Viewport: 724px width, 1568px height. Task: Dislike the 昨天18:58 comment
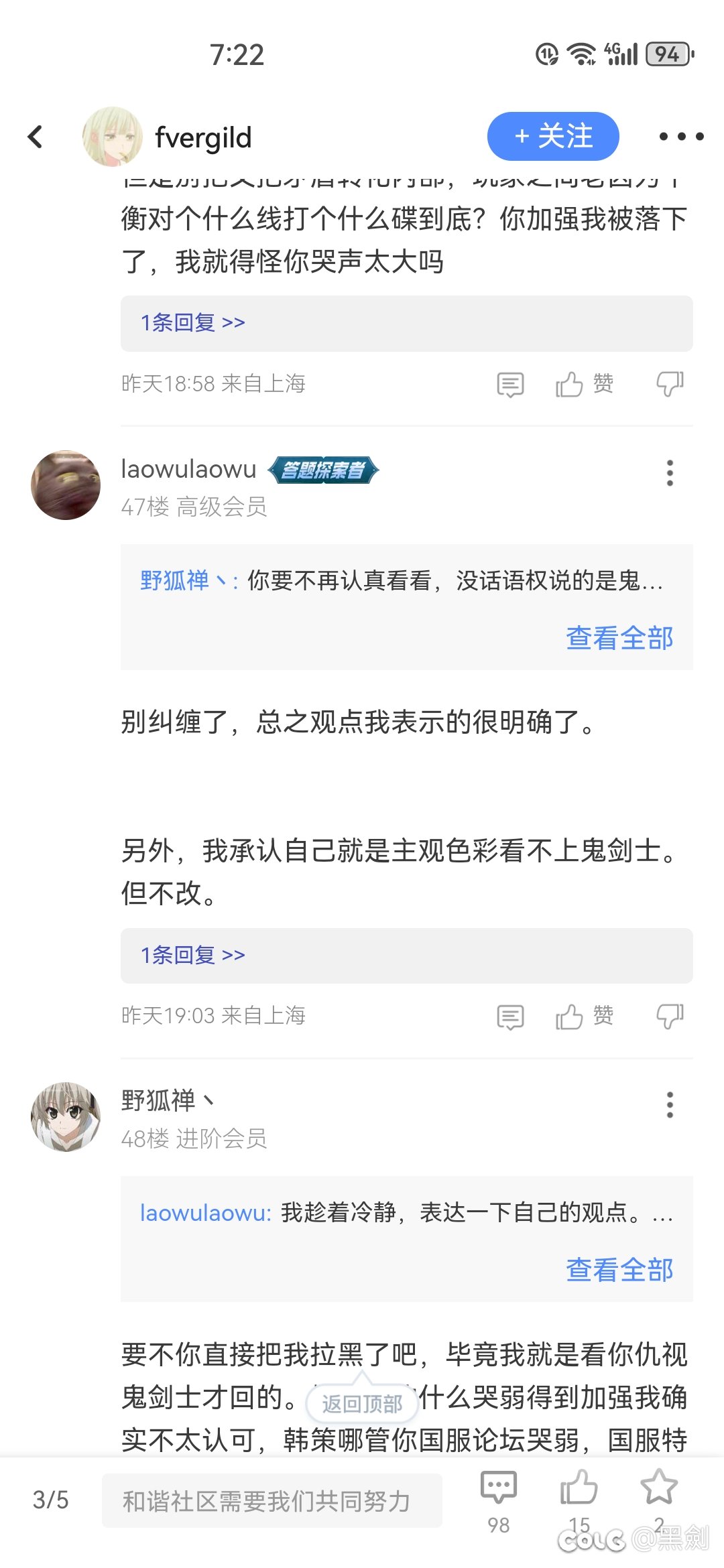[x=669, y=385]
